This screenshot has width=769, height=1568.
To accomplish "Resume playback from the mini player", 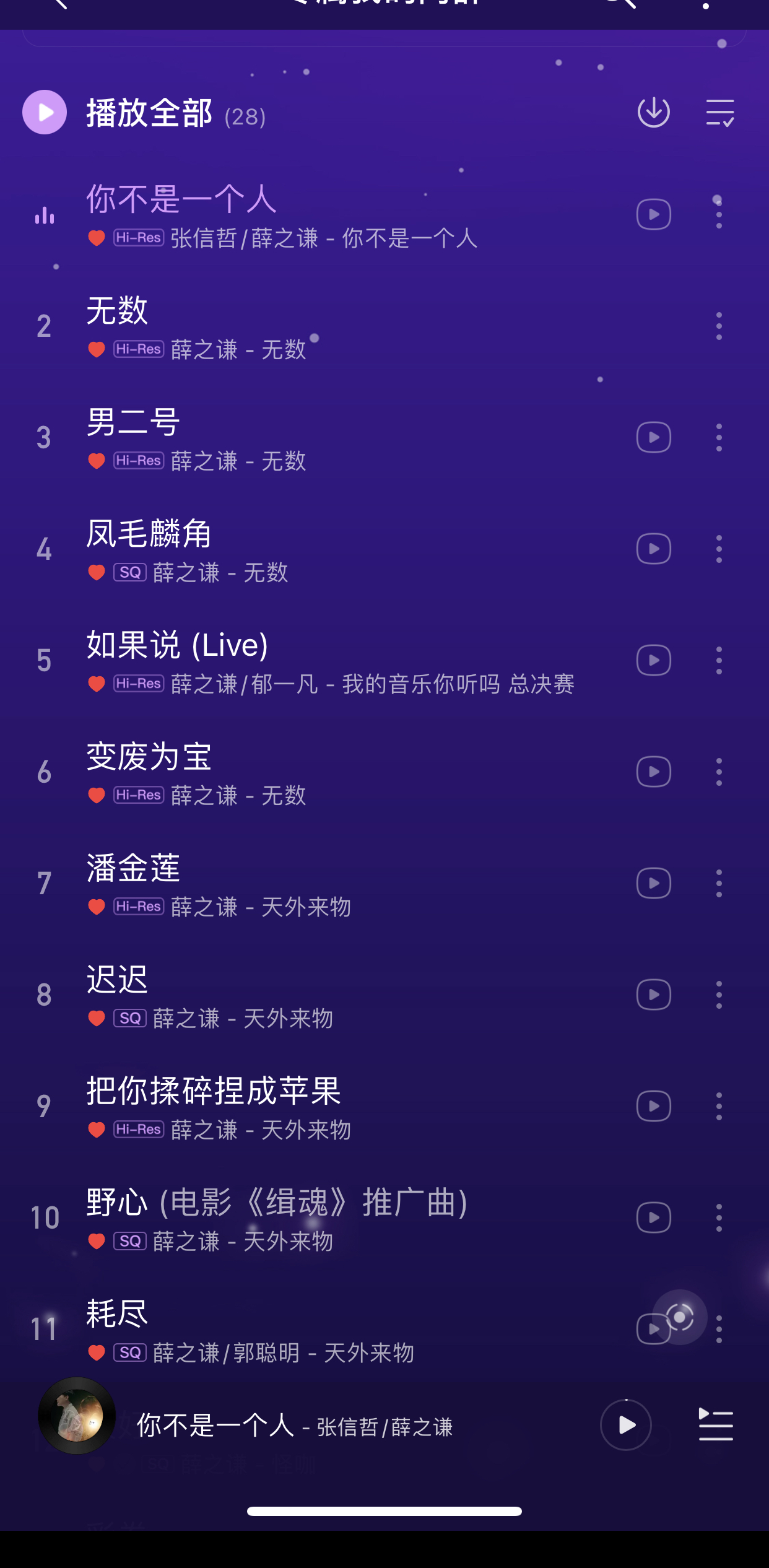I will tap(625, 1425).
